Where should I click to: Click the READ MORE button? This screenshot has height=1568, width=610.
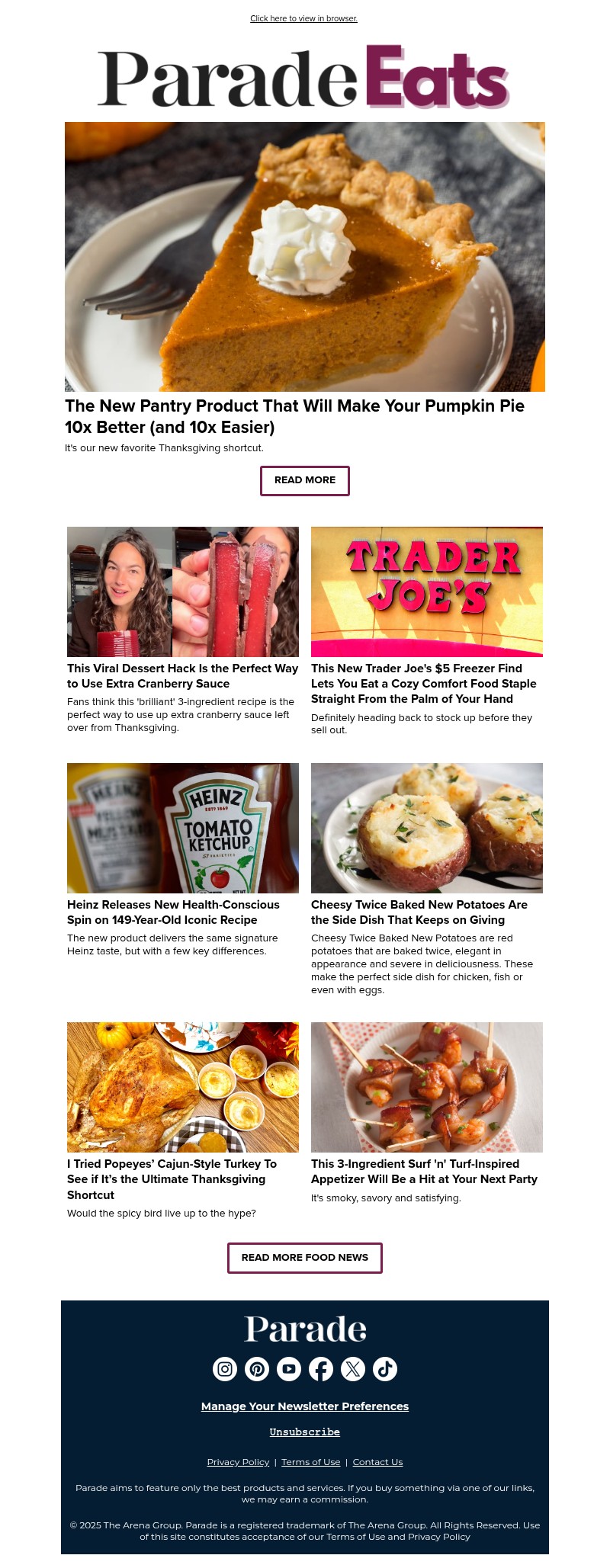pos(304,480)
